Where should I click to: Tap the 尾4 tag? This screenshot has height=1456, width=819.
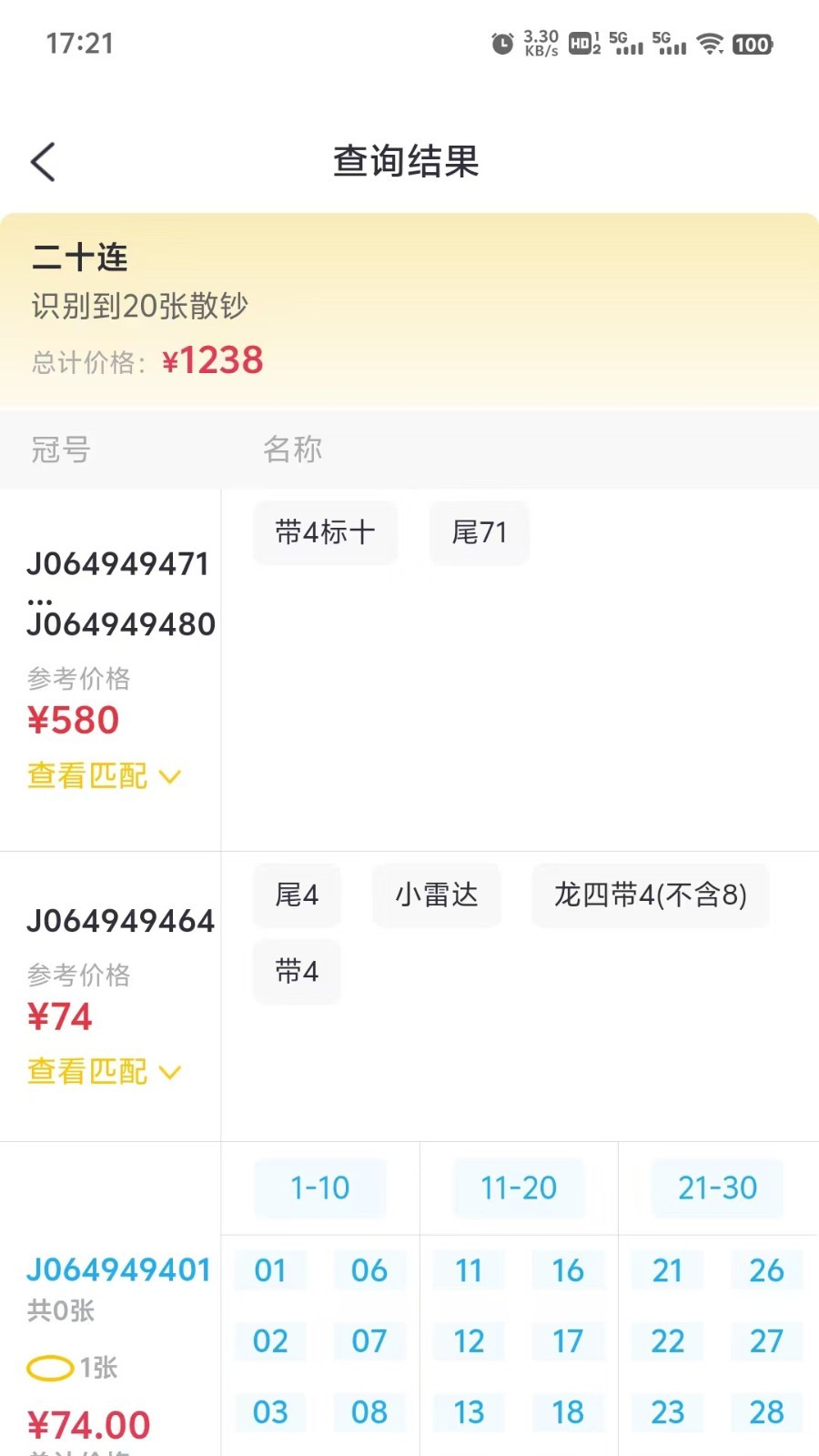[297, 895]
